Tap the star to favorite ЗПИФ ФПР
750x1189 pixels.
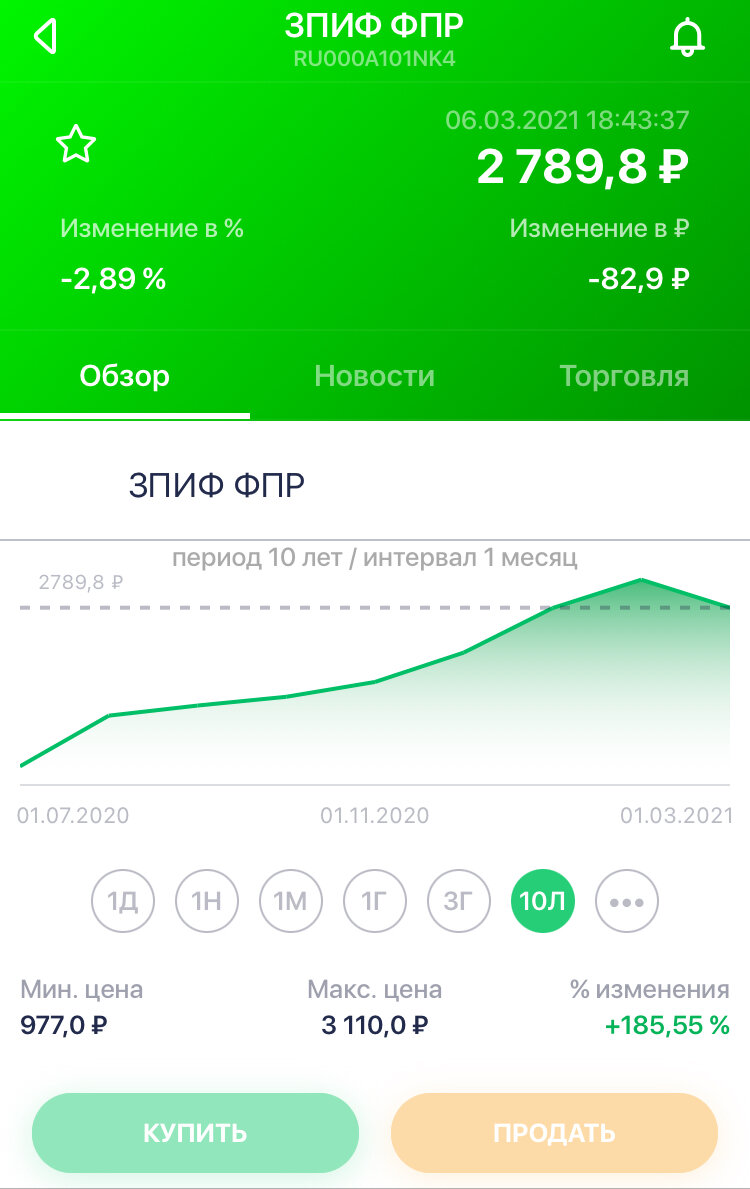[77, 144]
